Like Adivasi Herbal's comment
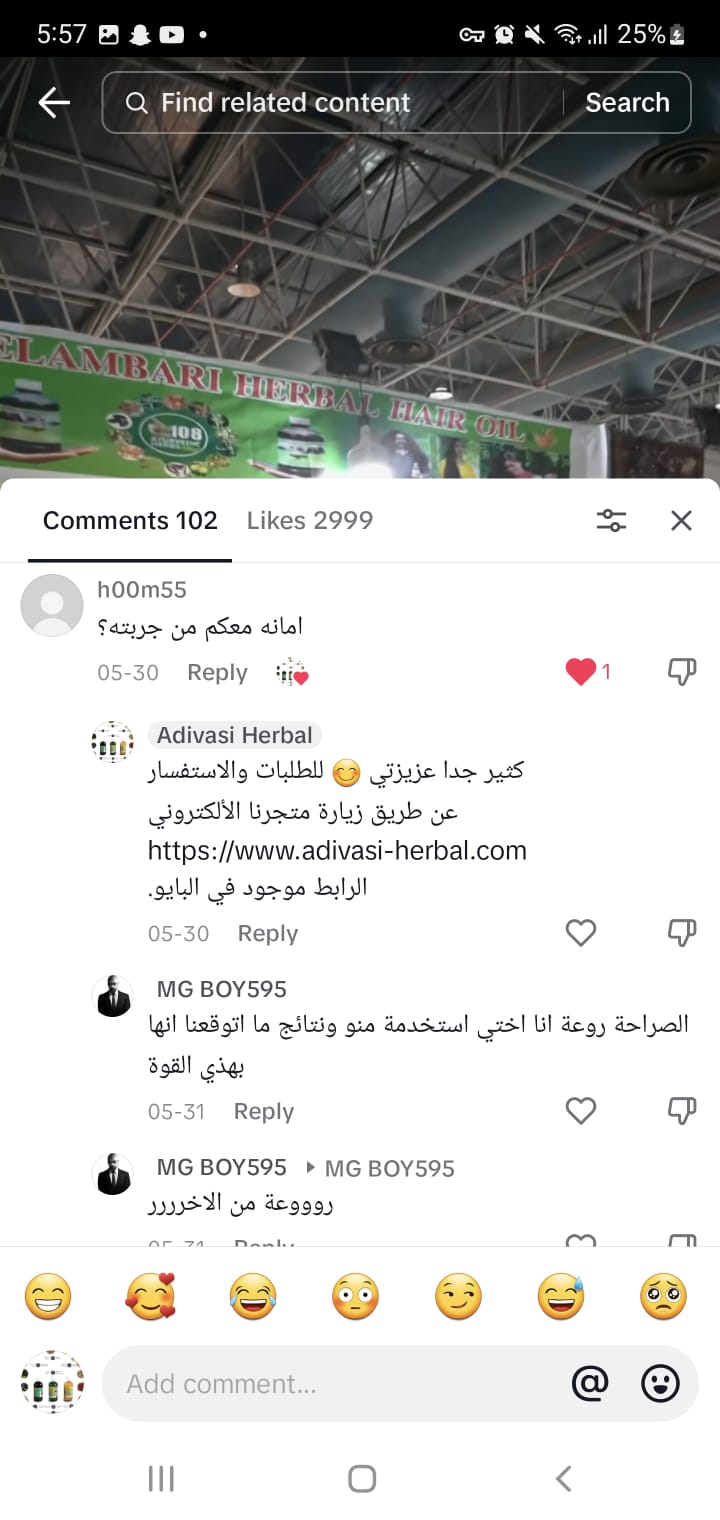The image size is (720, 1520). click(580, 933)
